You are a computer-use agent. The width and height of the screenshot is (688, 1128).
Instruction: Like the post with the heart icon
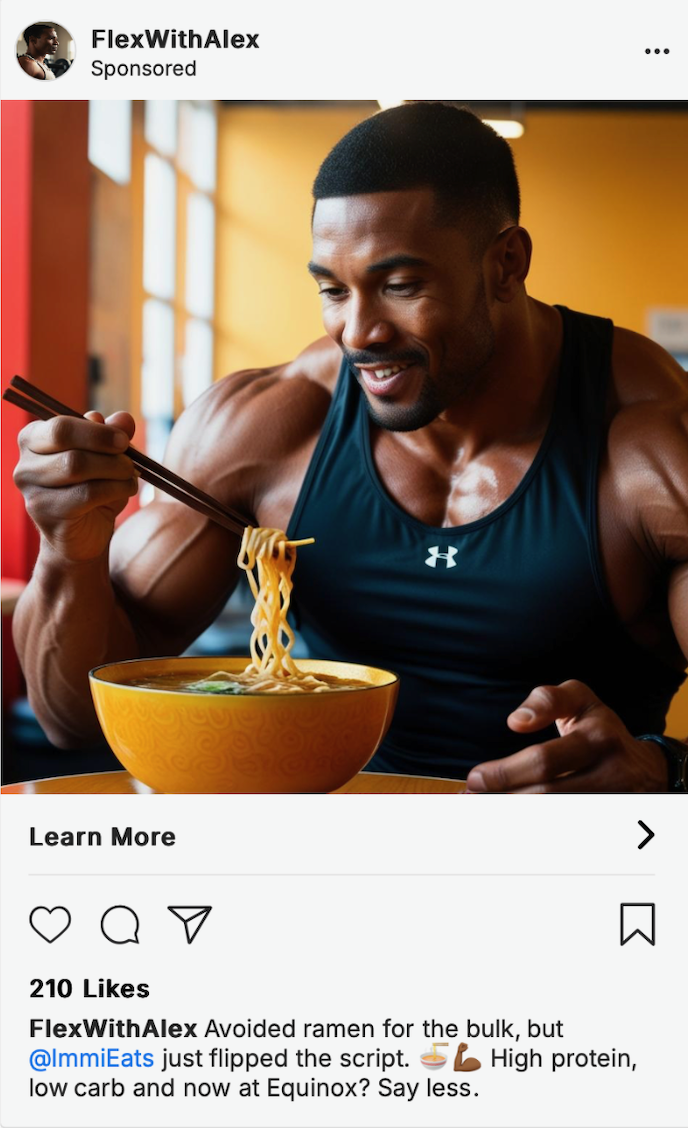pyautogui.click(x=50, y=924)
